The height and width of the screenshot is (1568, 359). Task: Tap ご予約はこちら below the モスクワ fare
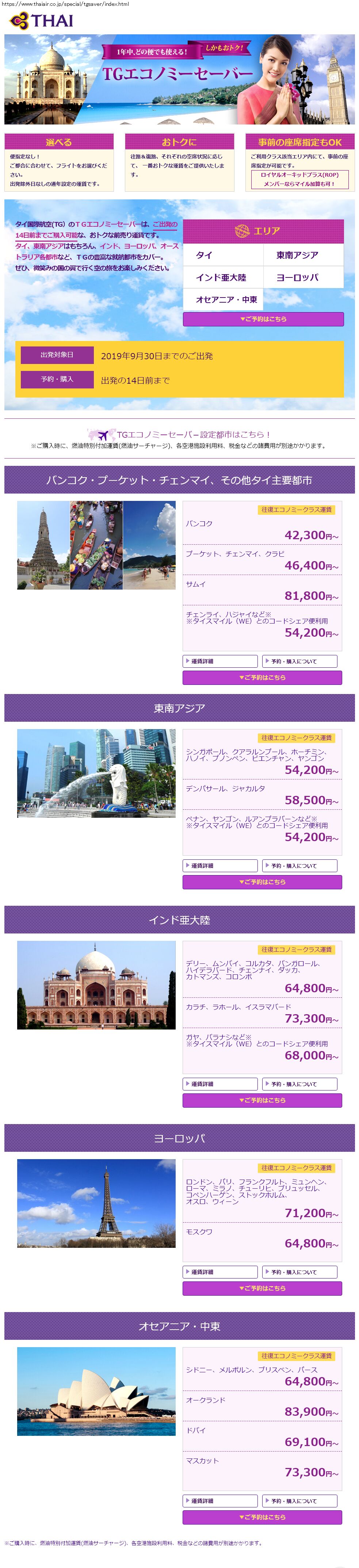262,1289
